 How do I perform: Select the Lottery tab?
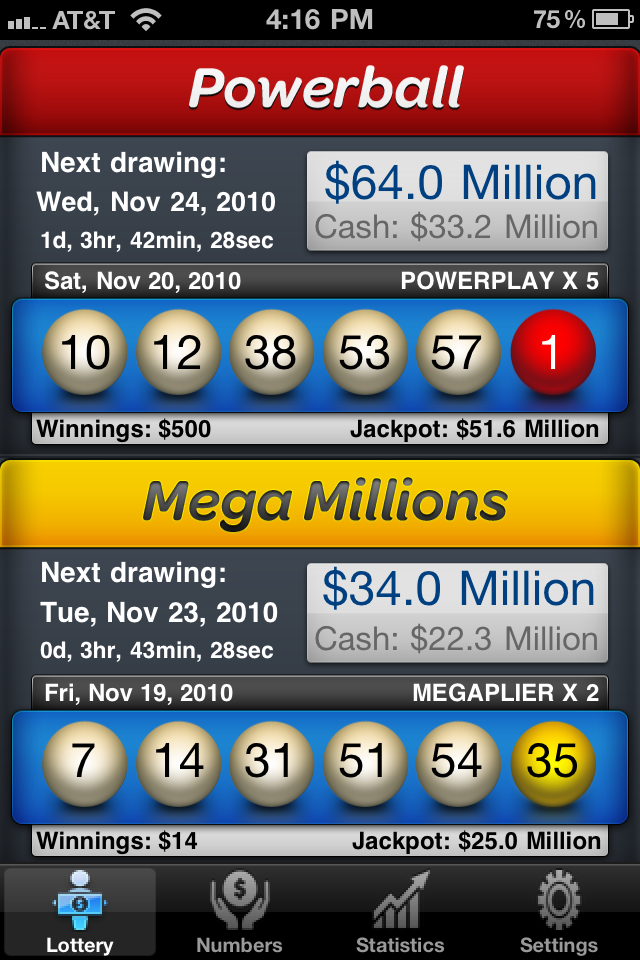80,912
